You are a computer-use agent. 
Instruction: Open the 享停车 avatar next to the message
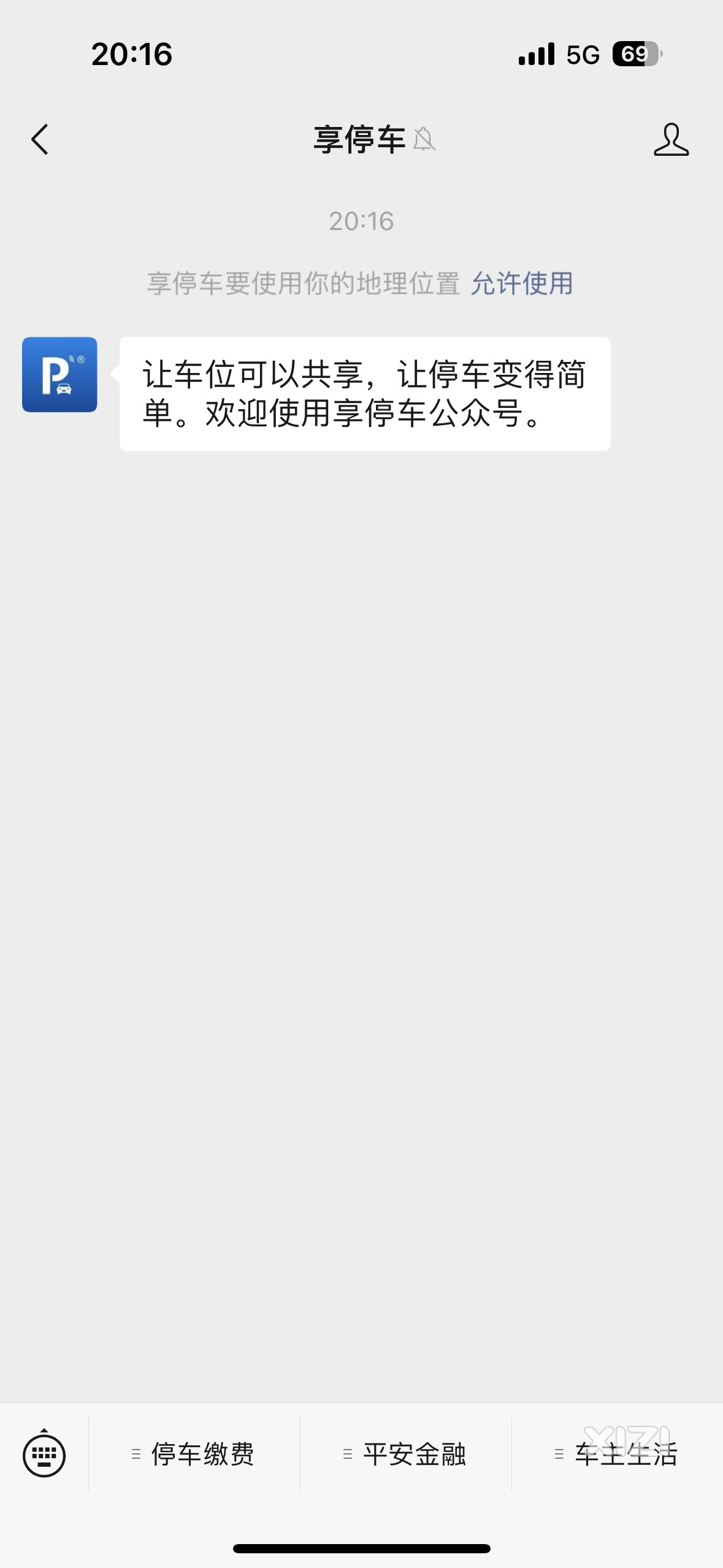[59, 374]
